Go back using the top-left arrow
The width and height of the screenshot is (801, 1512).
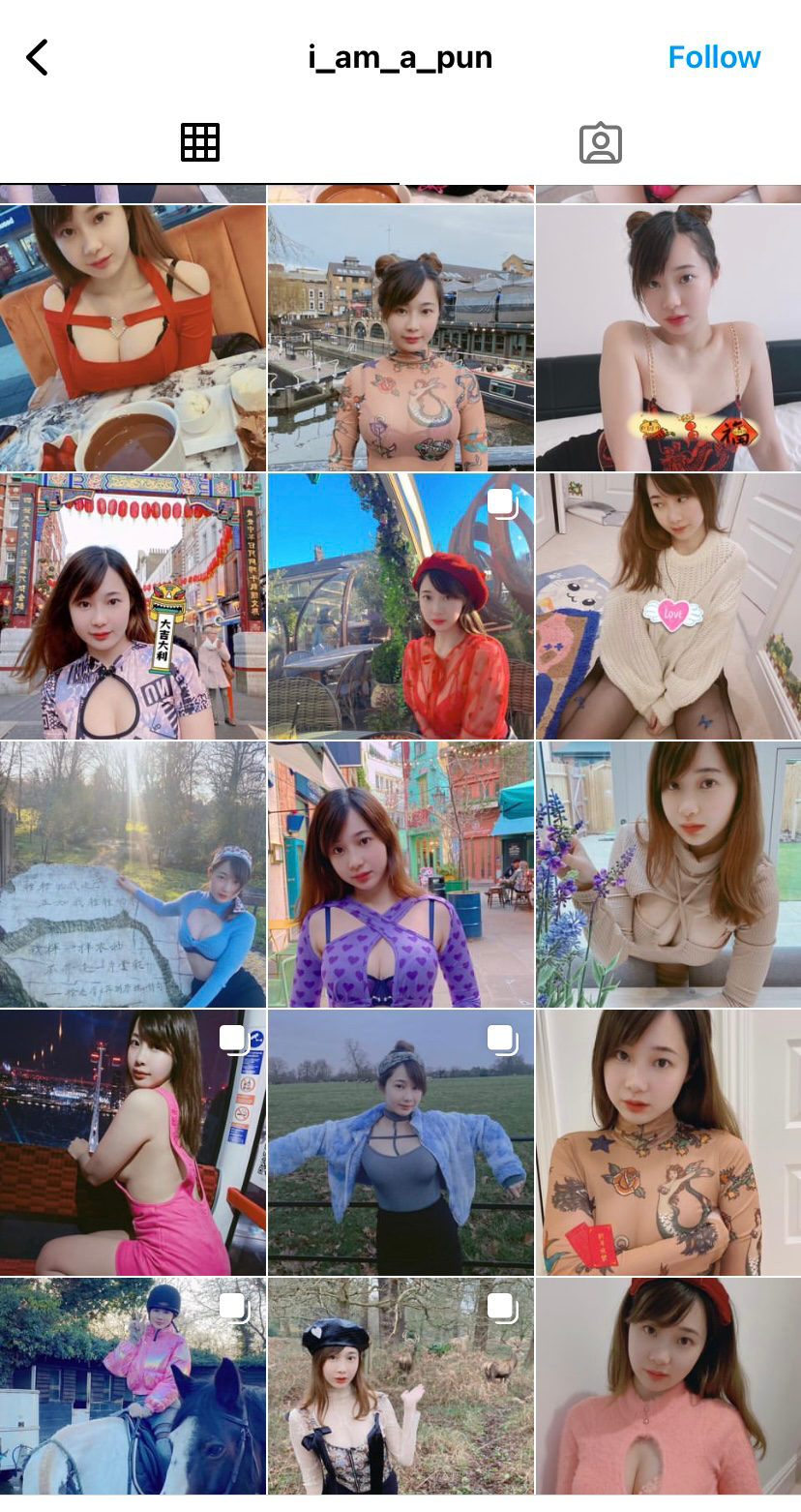tap(37, 58)
